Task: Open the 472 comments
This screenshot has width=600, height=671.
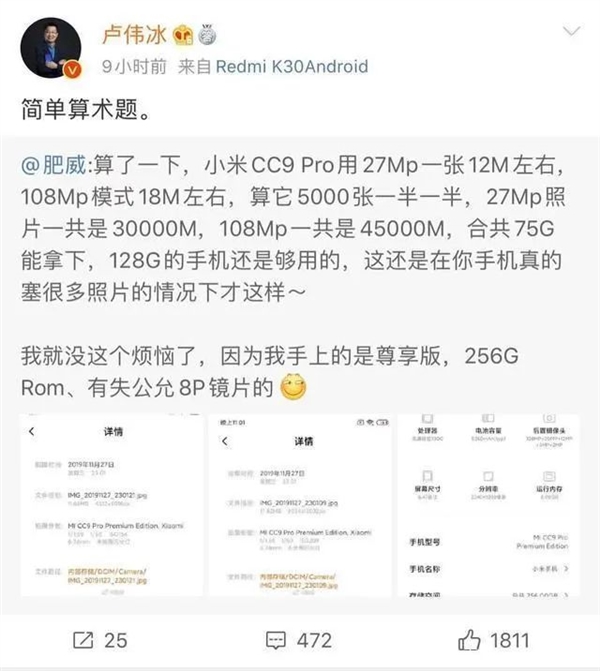Action: (x=299, y=639)
